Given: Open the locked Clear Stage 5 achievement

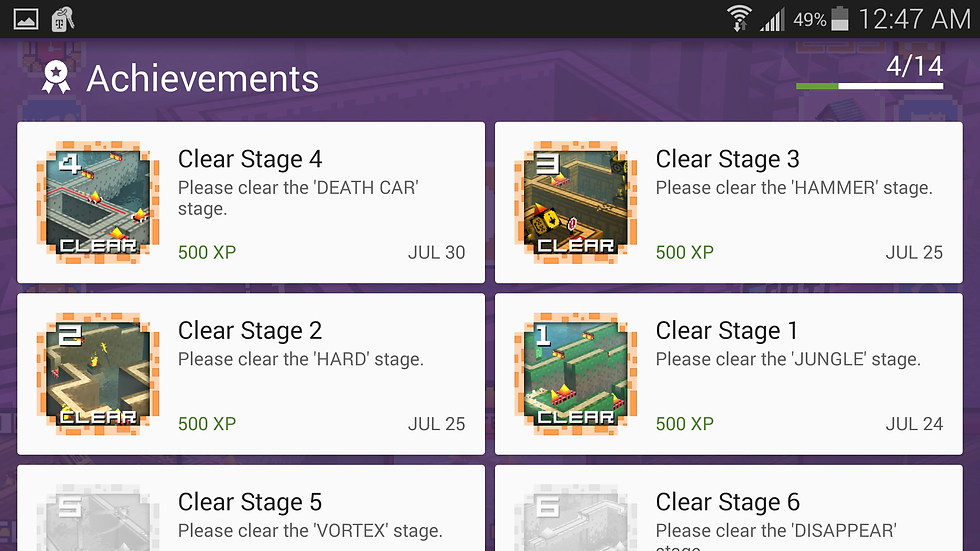Looking at the screenshot, I should point(251,510).
